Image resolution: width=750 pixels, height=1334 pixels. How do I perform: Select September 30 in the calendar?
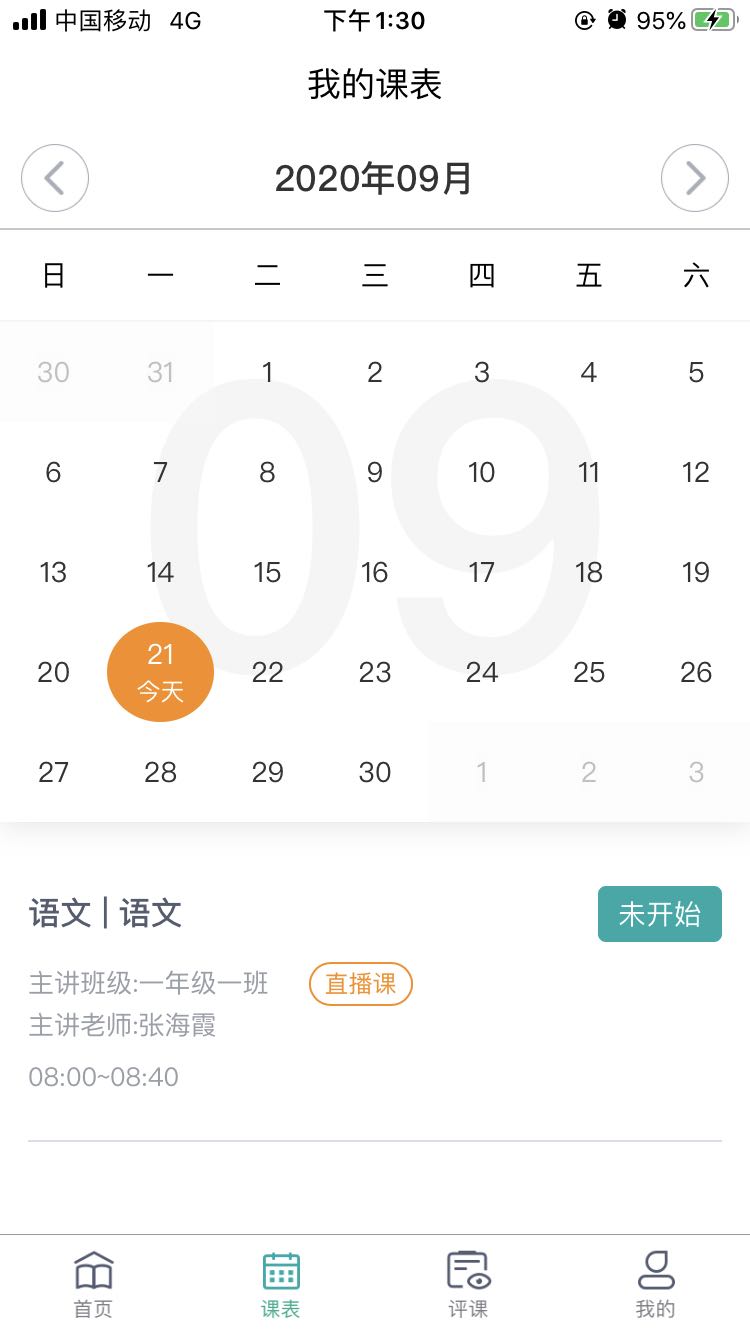pos(375,772)
